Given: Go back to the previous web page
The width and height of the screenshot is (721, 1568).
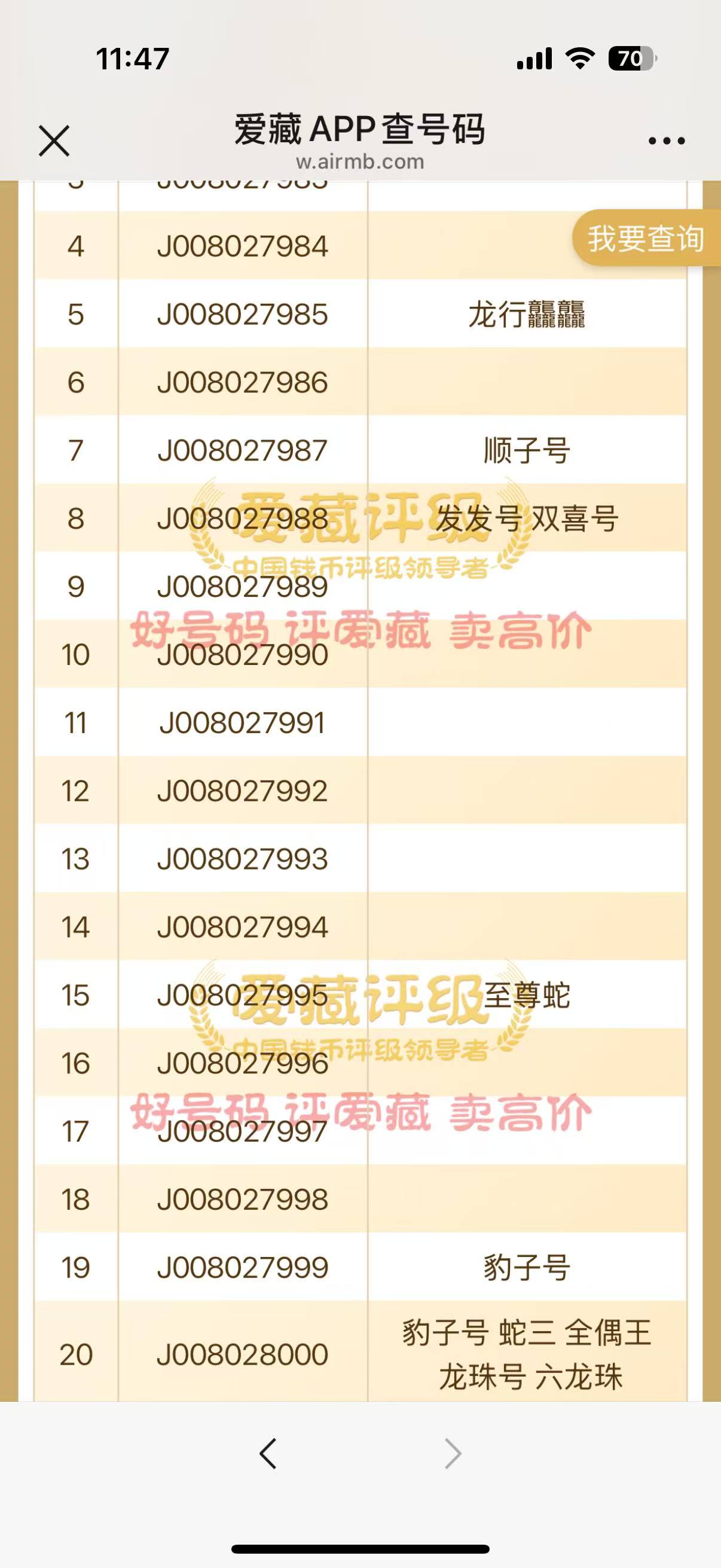Looking at the screenshot, I should [x=268, y=1454].
